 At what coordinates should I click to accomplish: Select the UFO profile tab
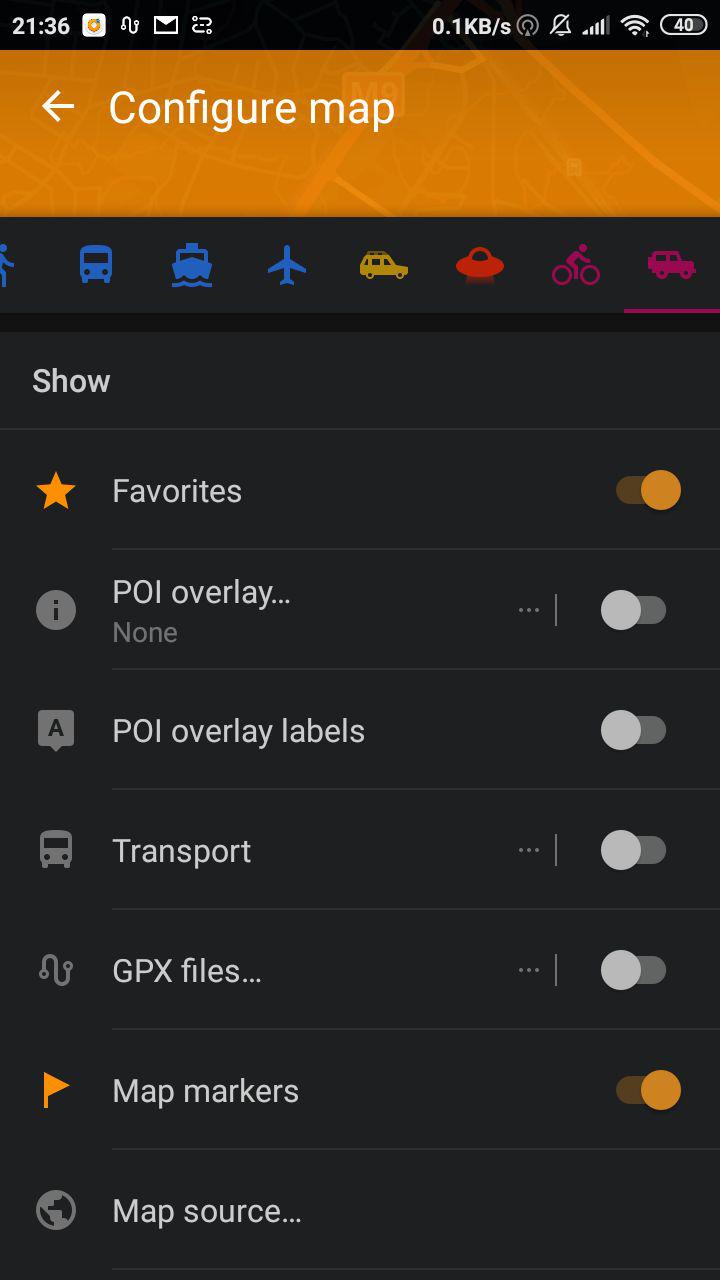pyautogui.click(x=480, y=265)
